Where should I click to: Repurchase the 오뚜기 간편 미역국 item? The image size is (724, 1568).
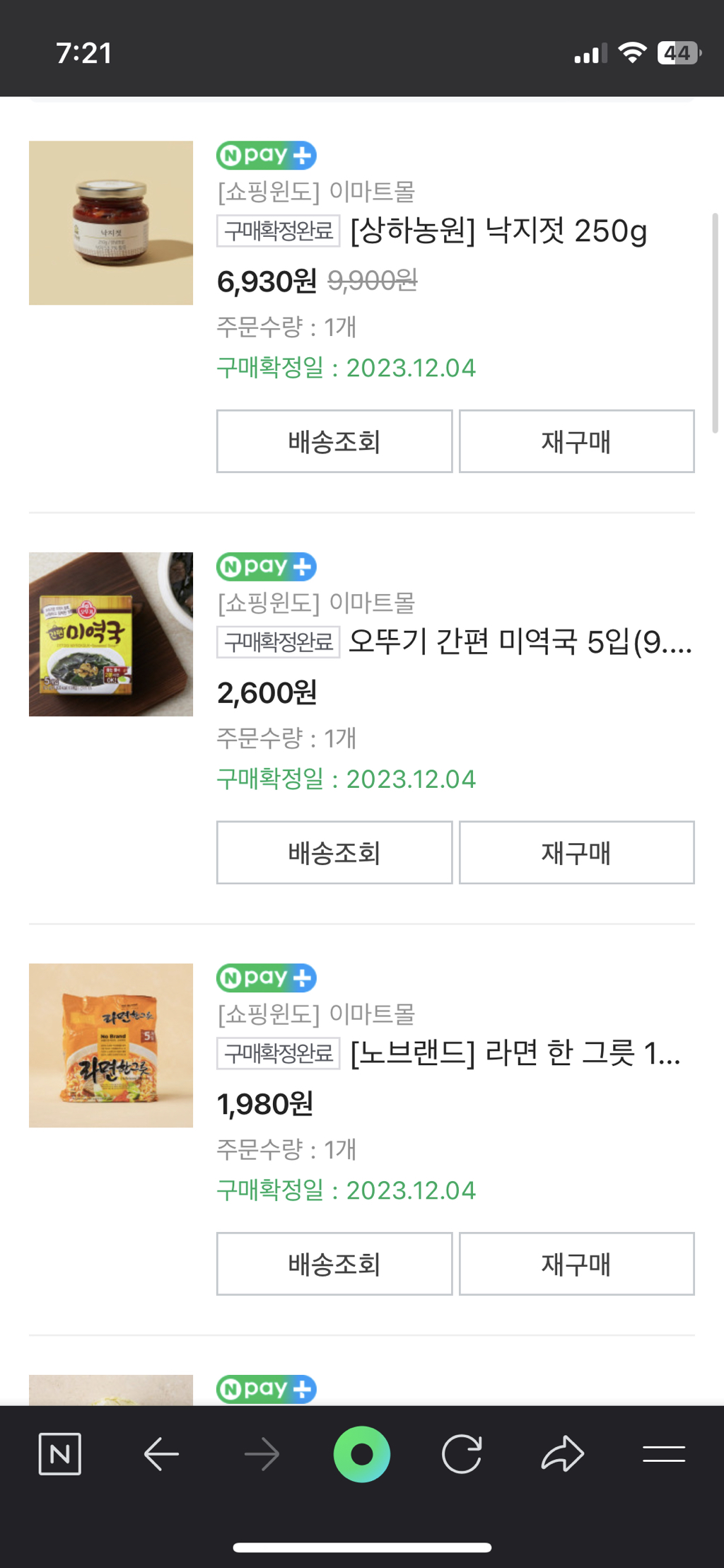(576, 852)
